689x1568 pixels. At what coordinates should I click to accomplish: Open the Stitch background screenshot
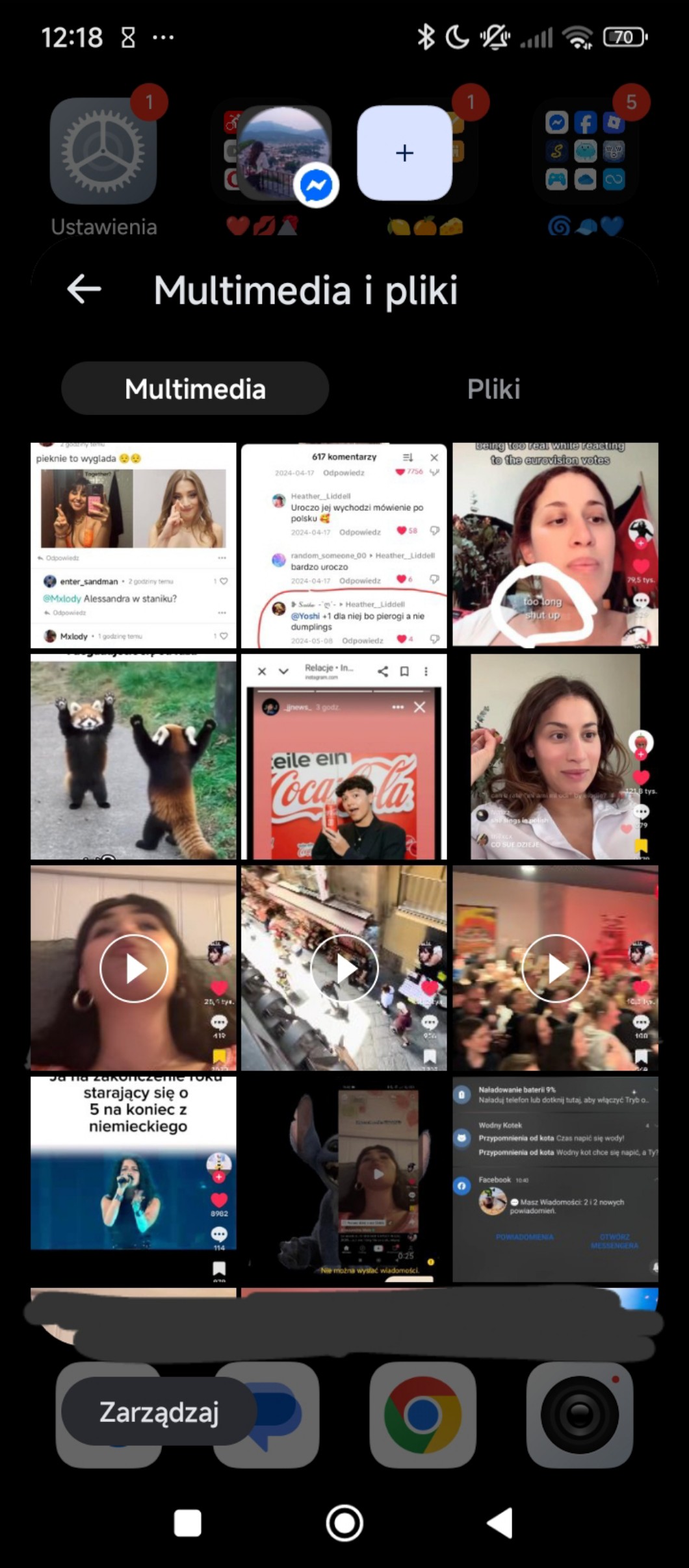coord(344,1179)
